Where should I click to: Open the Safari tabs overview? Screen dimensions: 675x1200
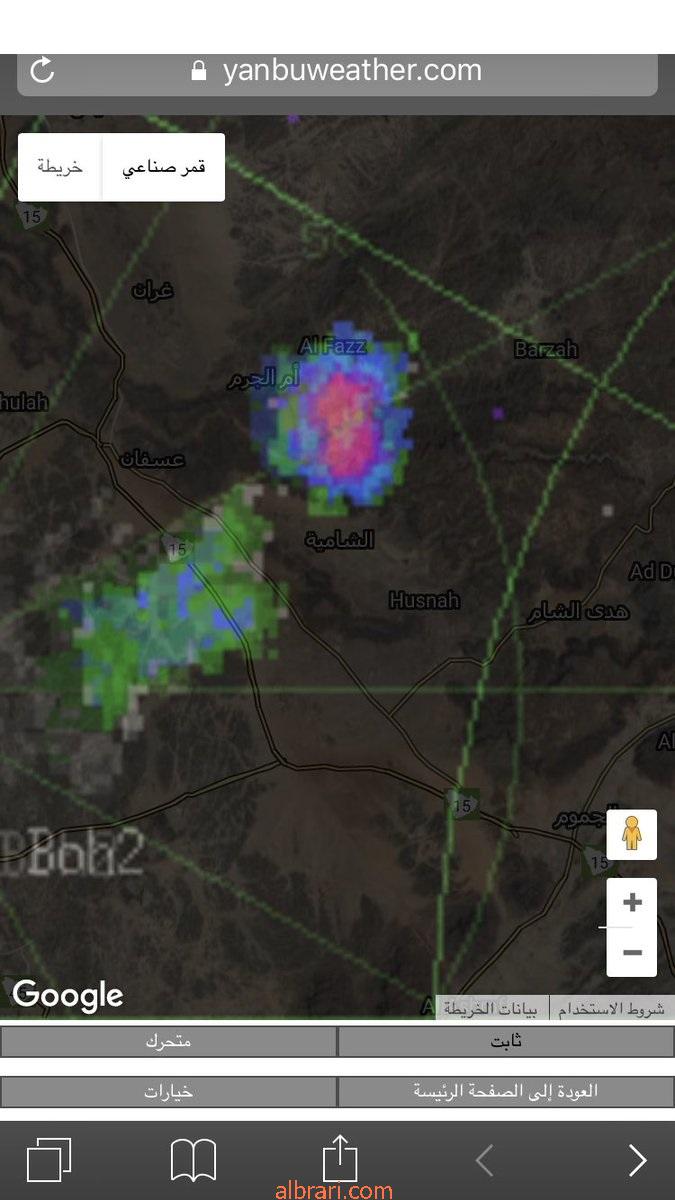(x=49, y=1161)
